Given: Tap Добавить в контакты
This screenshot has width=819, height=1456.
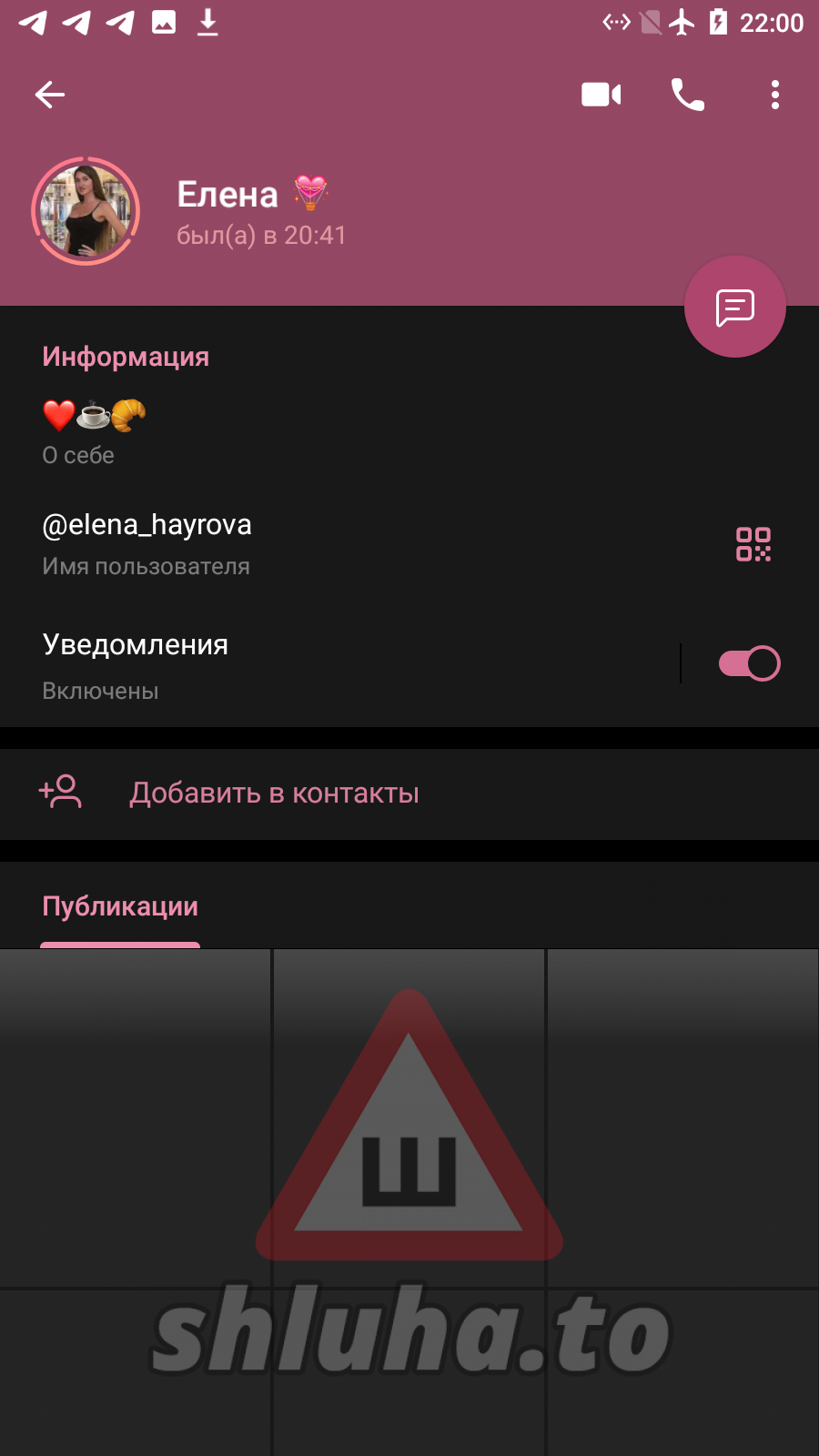Looking at the screenshot, I should pos(273,794).
